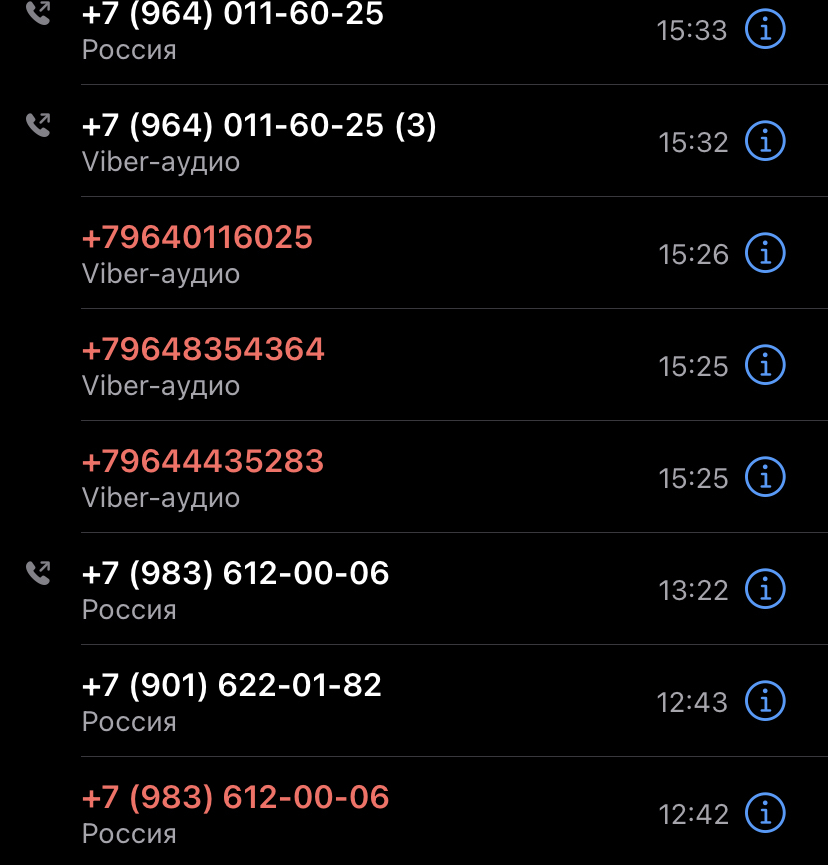Show details of the 15:32 Viber call
828x865 pixels.
[x=766, y=142]
